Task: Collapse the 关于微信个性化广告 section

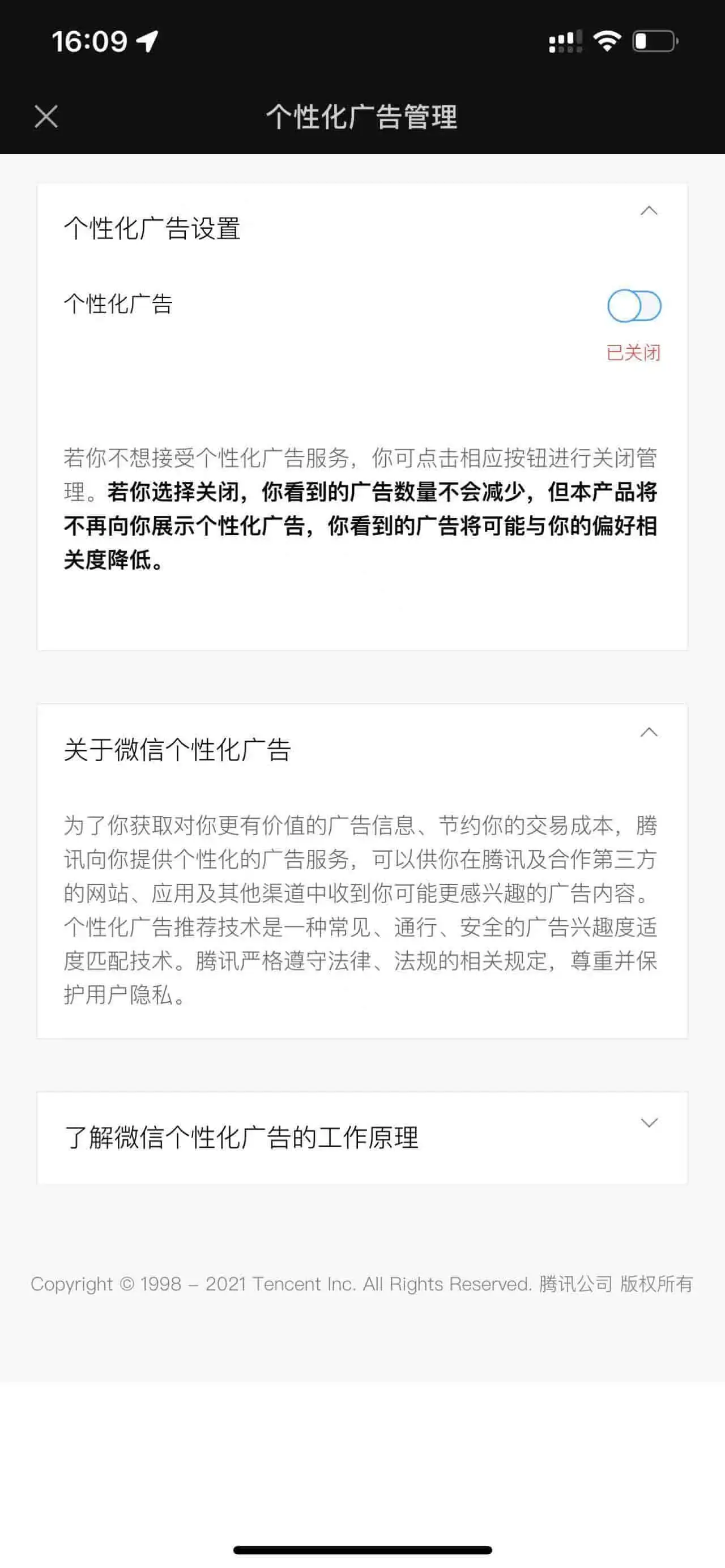Action: [x=649, y=732]
